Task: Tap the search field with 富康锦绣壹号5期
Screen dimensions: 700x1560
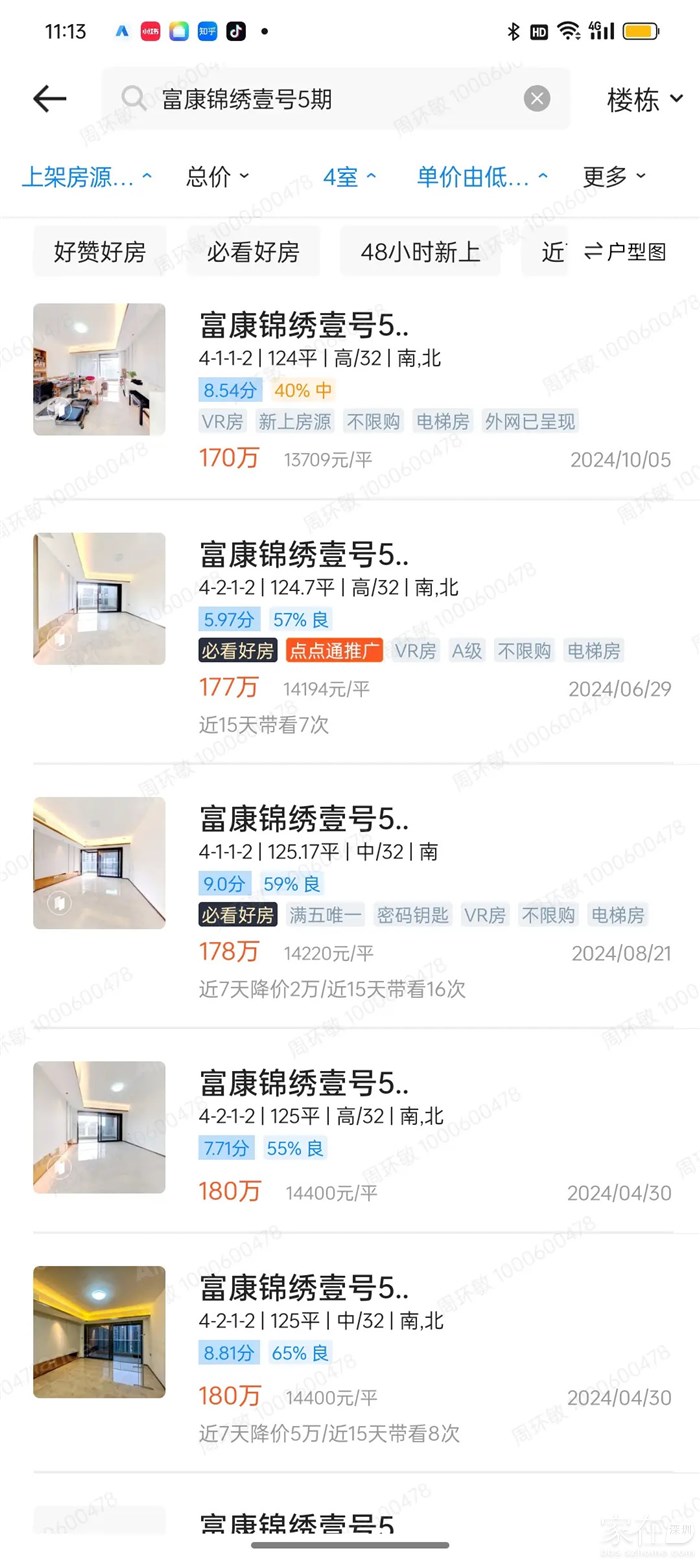Action: [330, 98]
